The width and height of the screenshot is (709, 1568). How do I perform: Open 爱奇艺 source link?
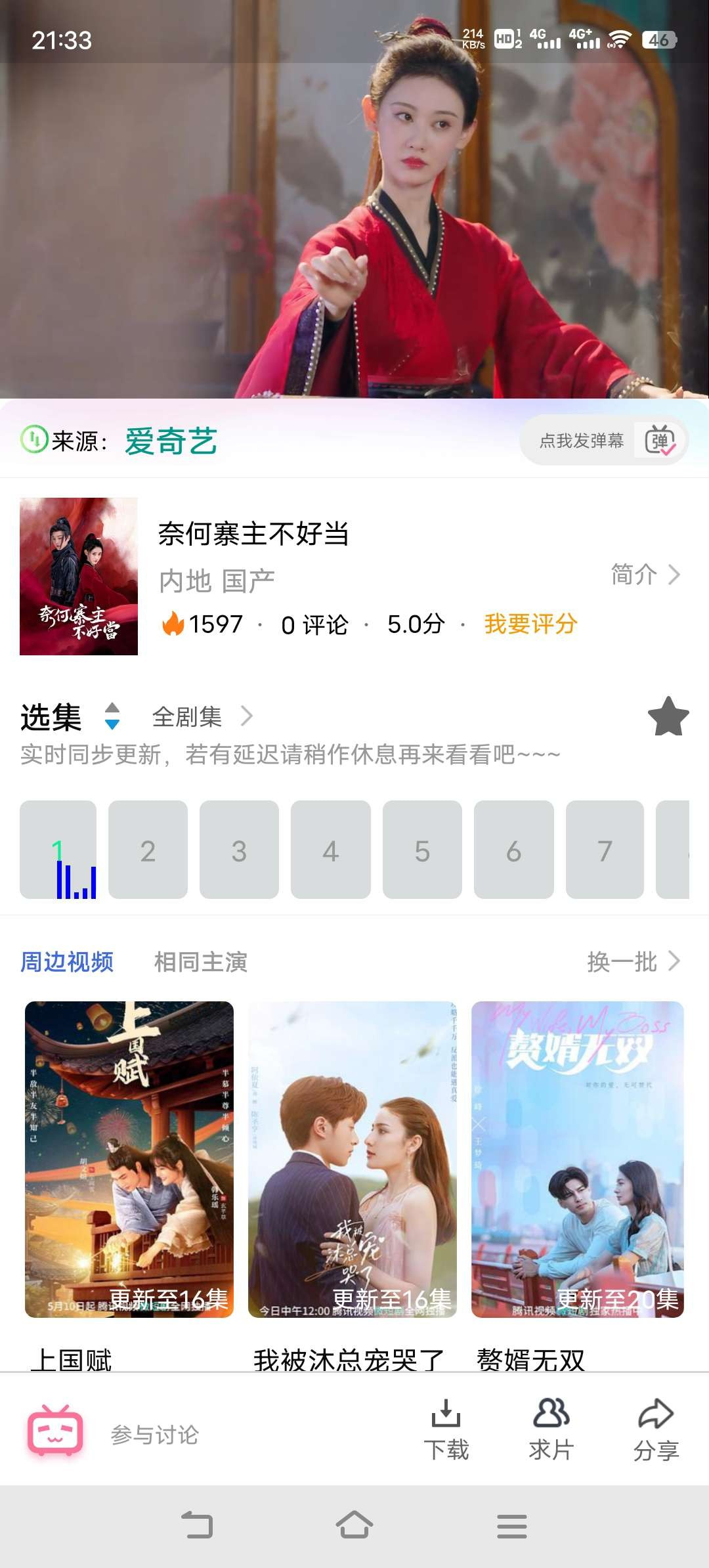tap(172, 443)
